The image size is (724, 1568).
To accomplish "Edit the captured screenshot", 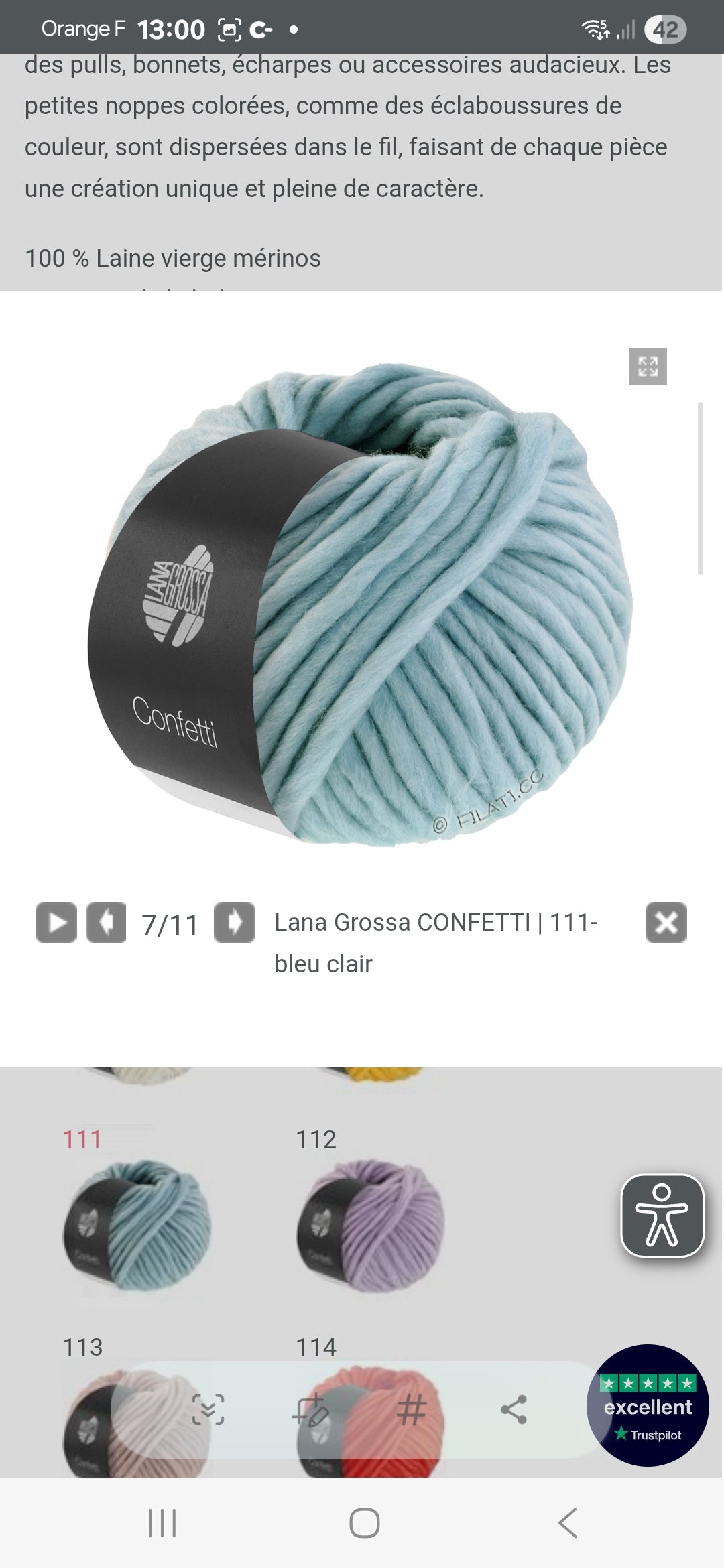I will [x=310, y=1410].
